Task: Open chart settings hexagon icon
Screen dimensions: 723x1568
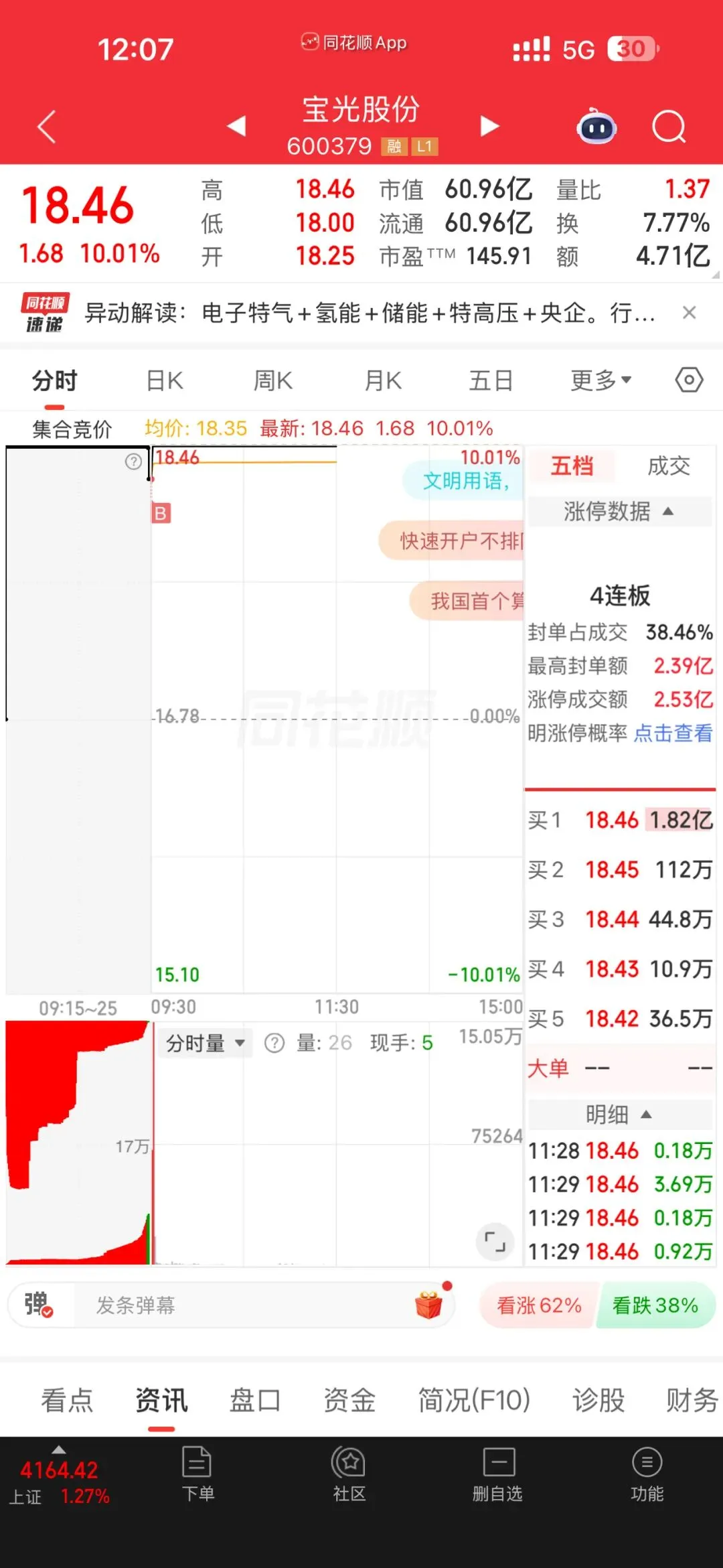Action: click(689, 380)
